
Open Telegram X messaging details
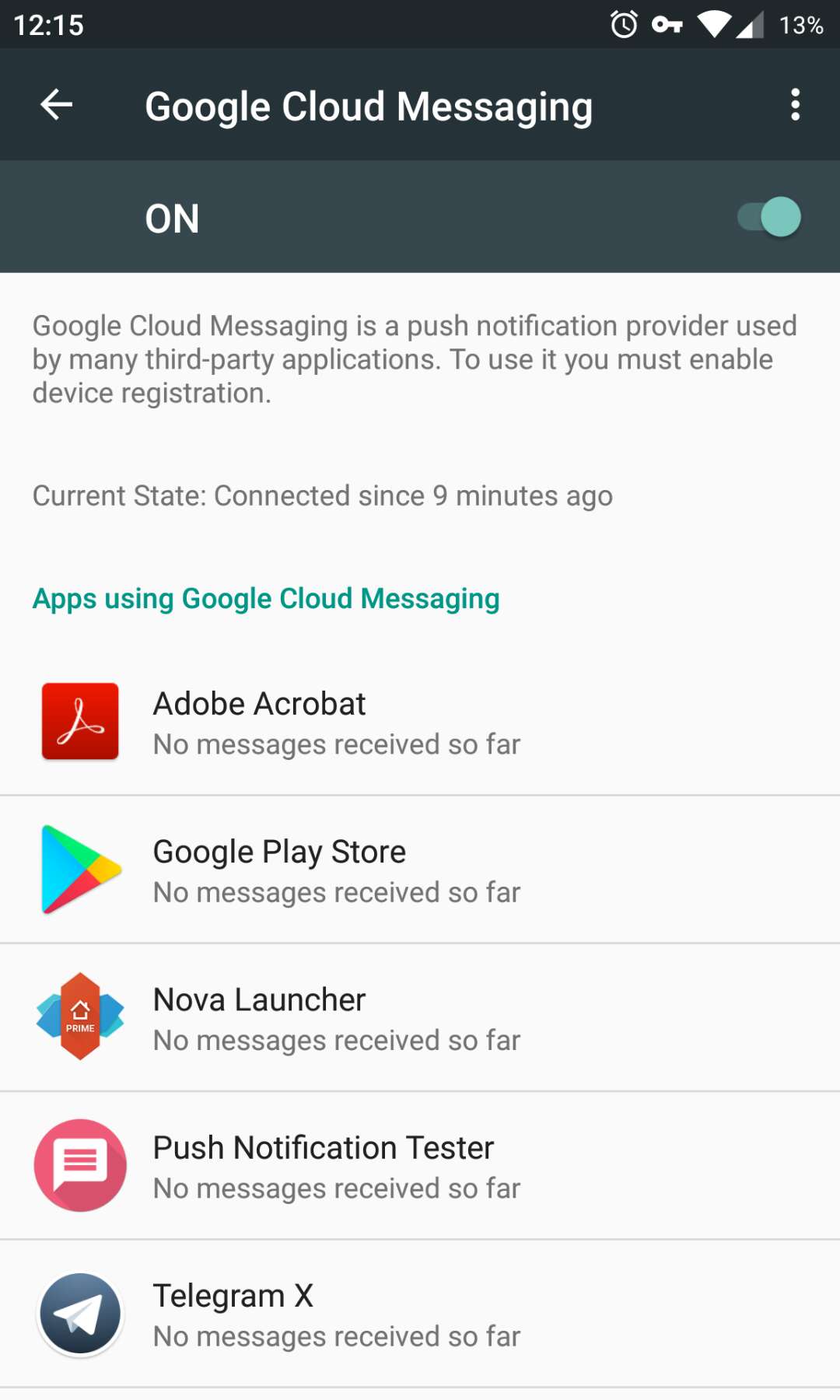click(x=420, y=1314)
